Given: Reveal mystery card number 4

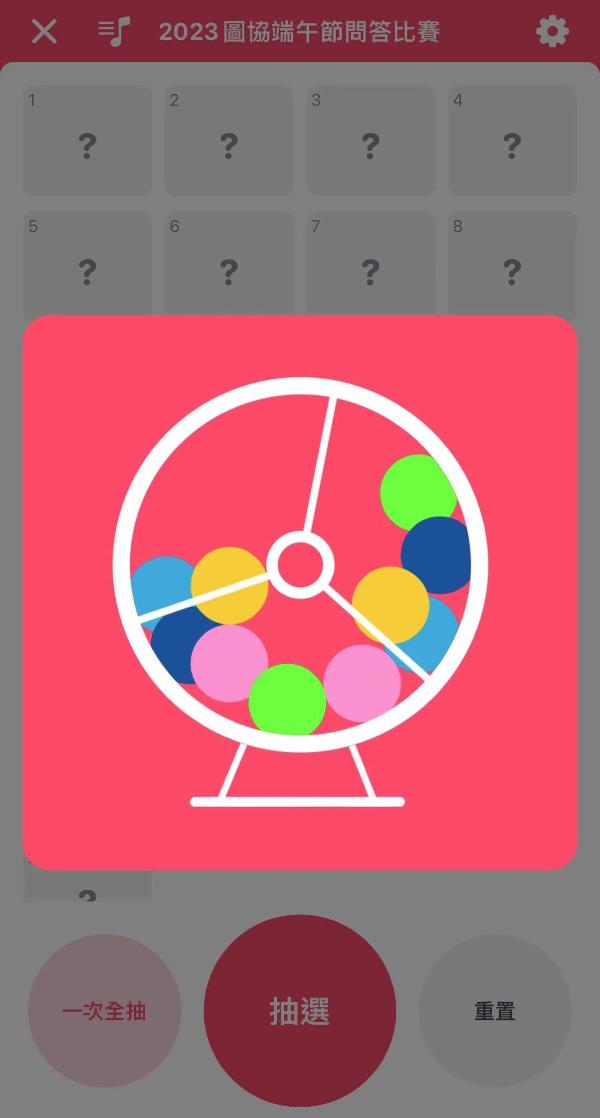Looking at the screenshot, I should pos(512,141).
